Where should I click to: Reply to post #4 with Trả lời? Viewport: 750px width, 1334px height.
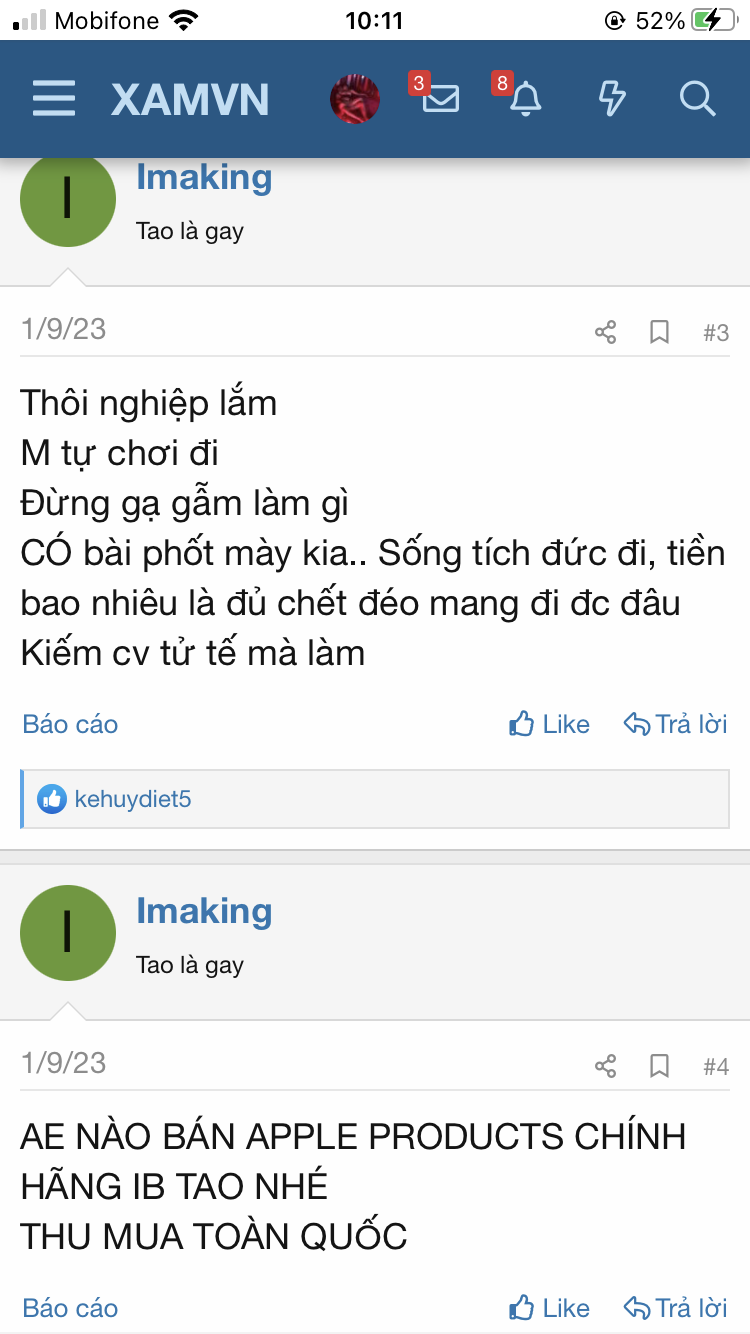coord(675,1308)
